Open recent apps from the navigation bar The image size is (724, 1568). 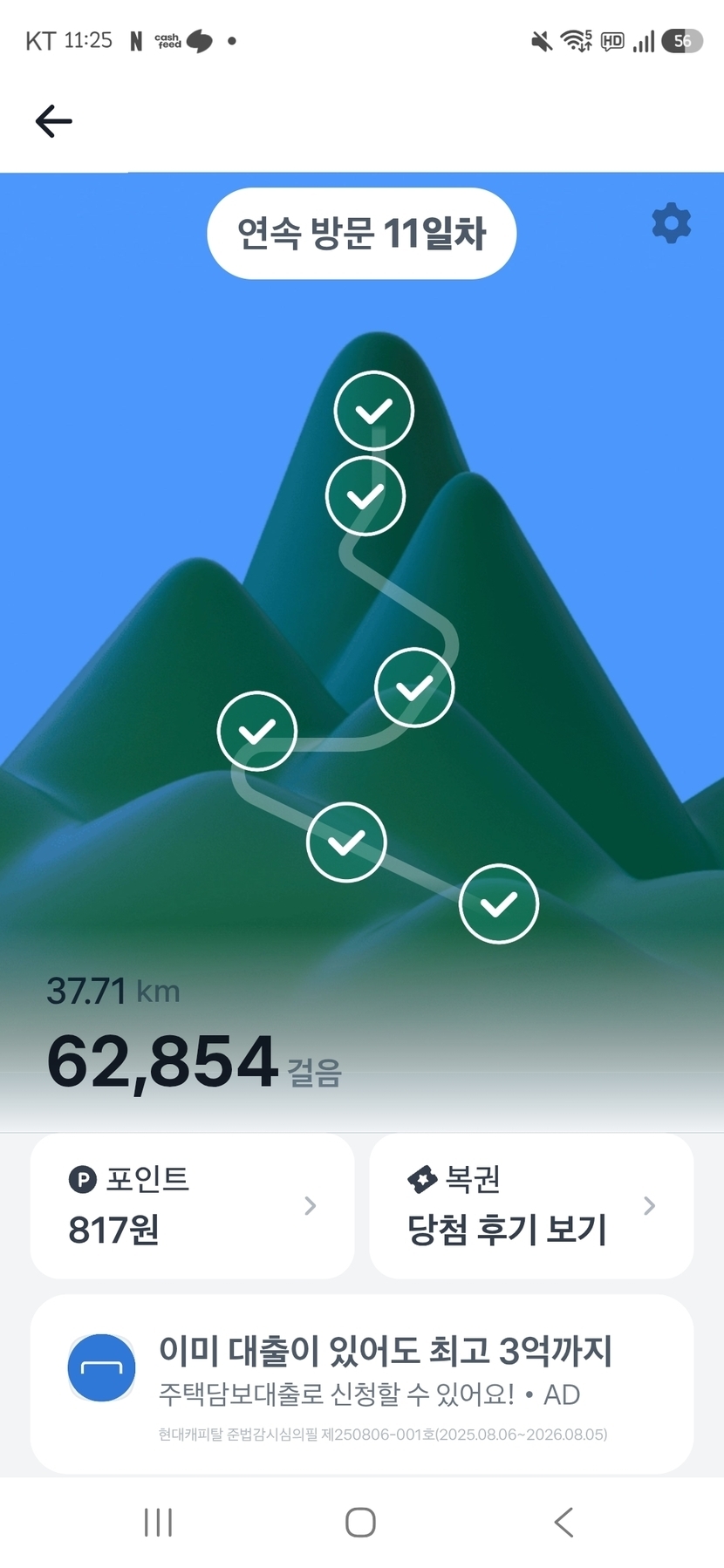(158, 1522)
